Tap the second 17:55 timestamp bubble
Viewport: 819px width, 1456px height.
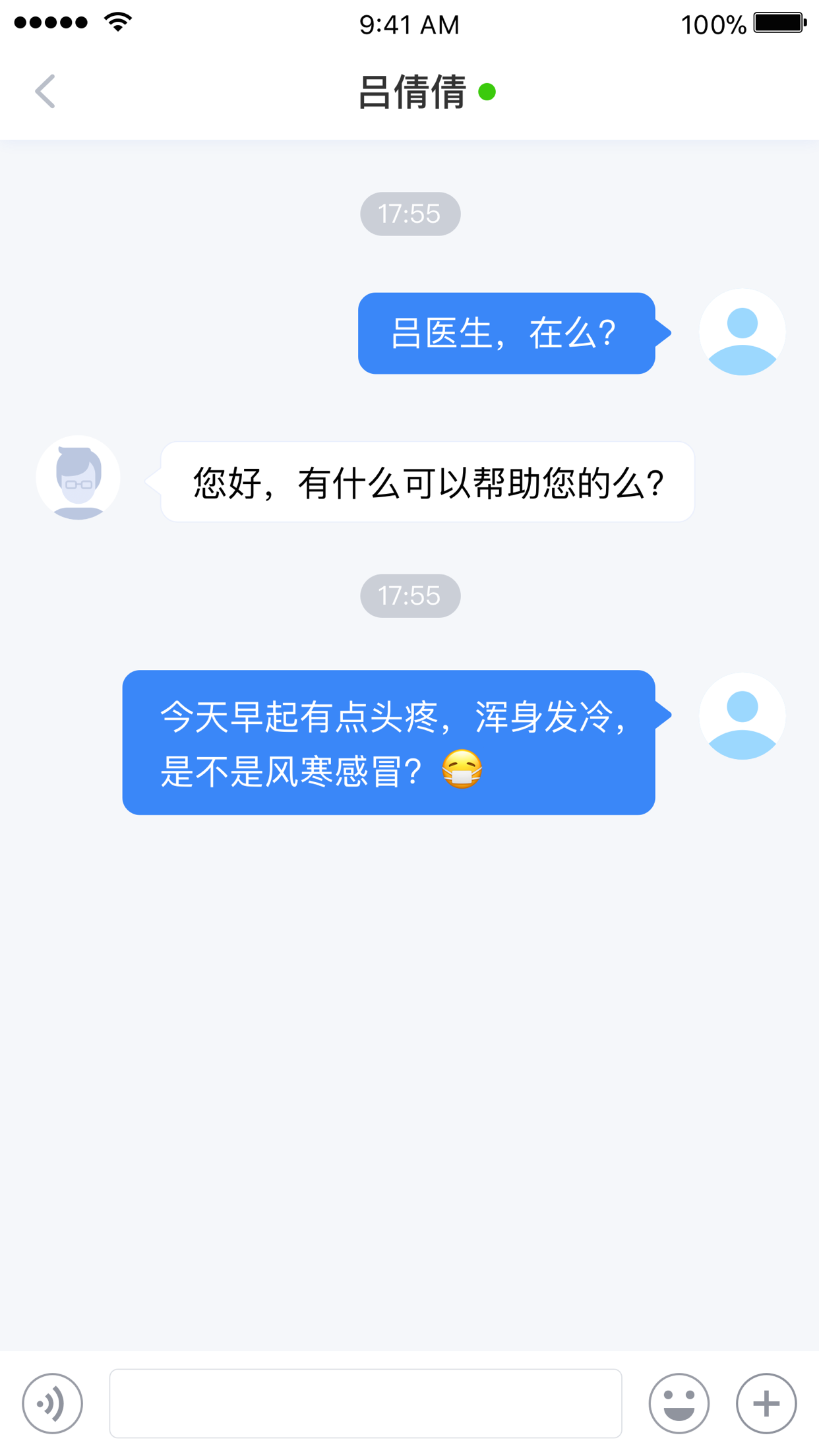pos(409,595)
